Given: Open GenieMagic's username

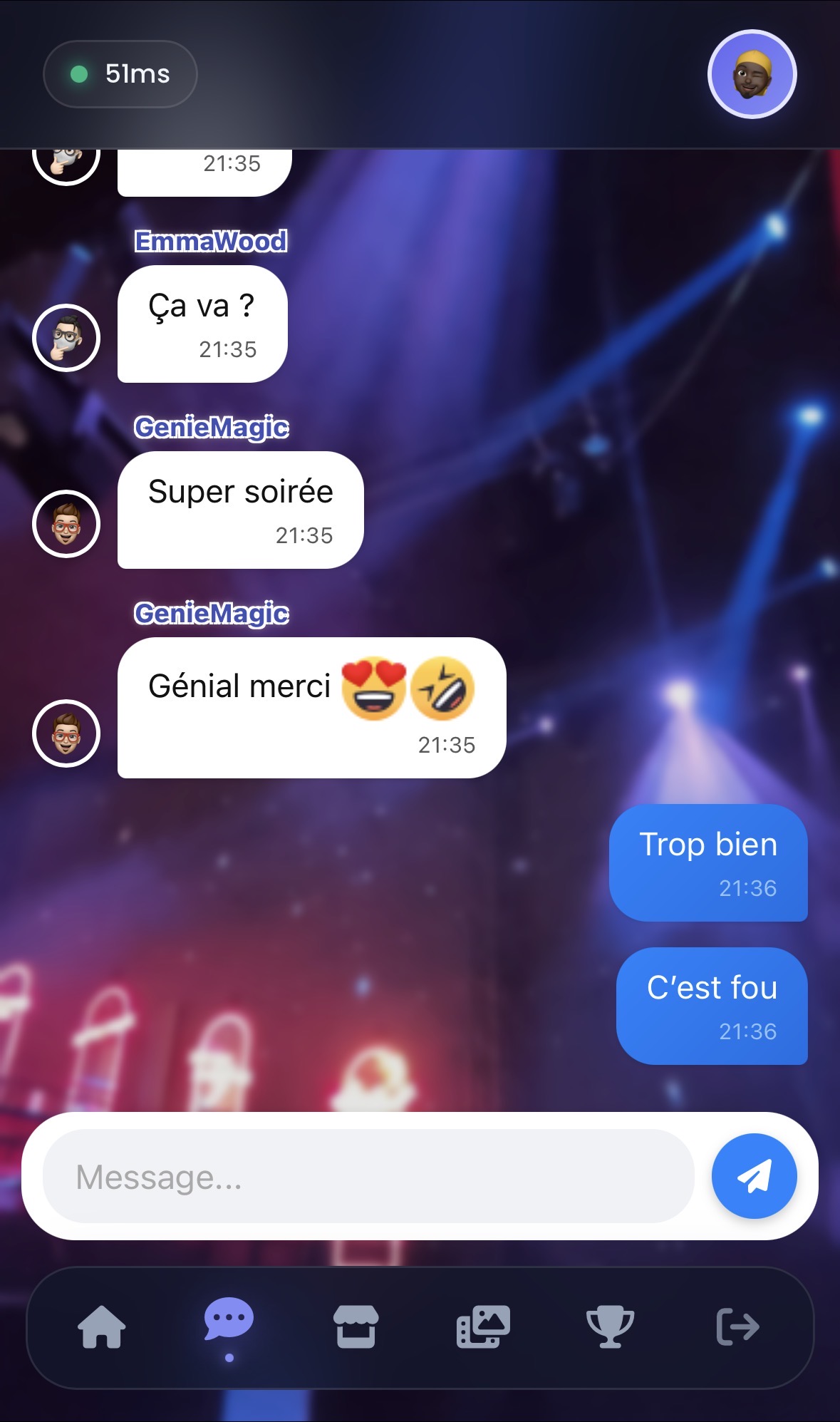Looking at the screenshot, I should coord(211,427).
